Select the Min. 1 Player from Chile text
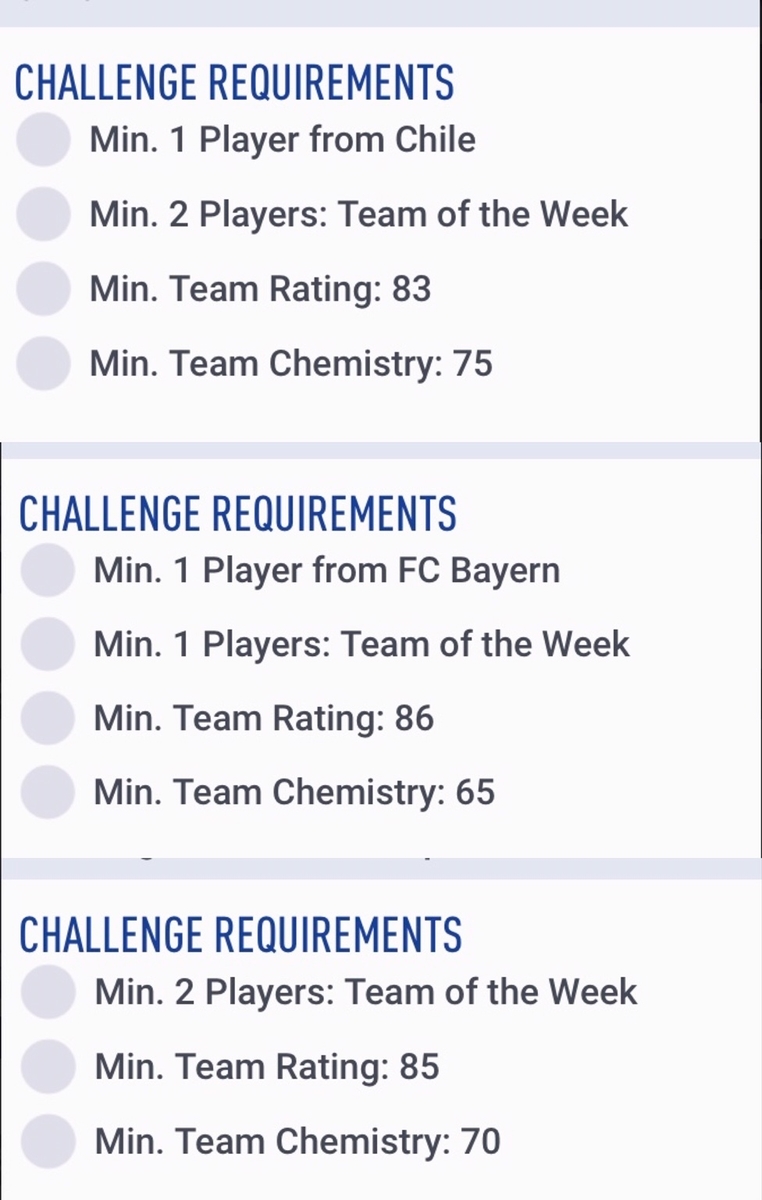The width and height of the screenshot is (762, 1200). [282, 140]
